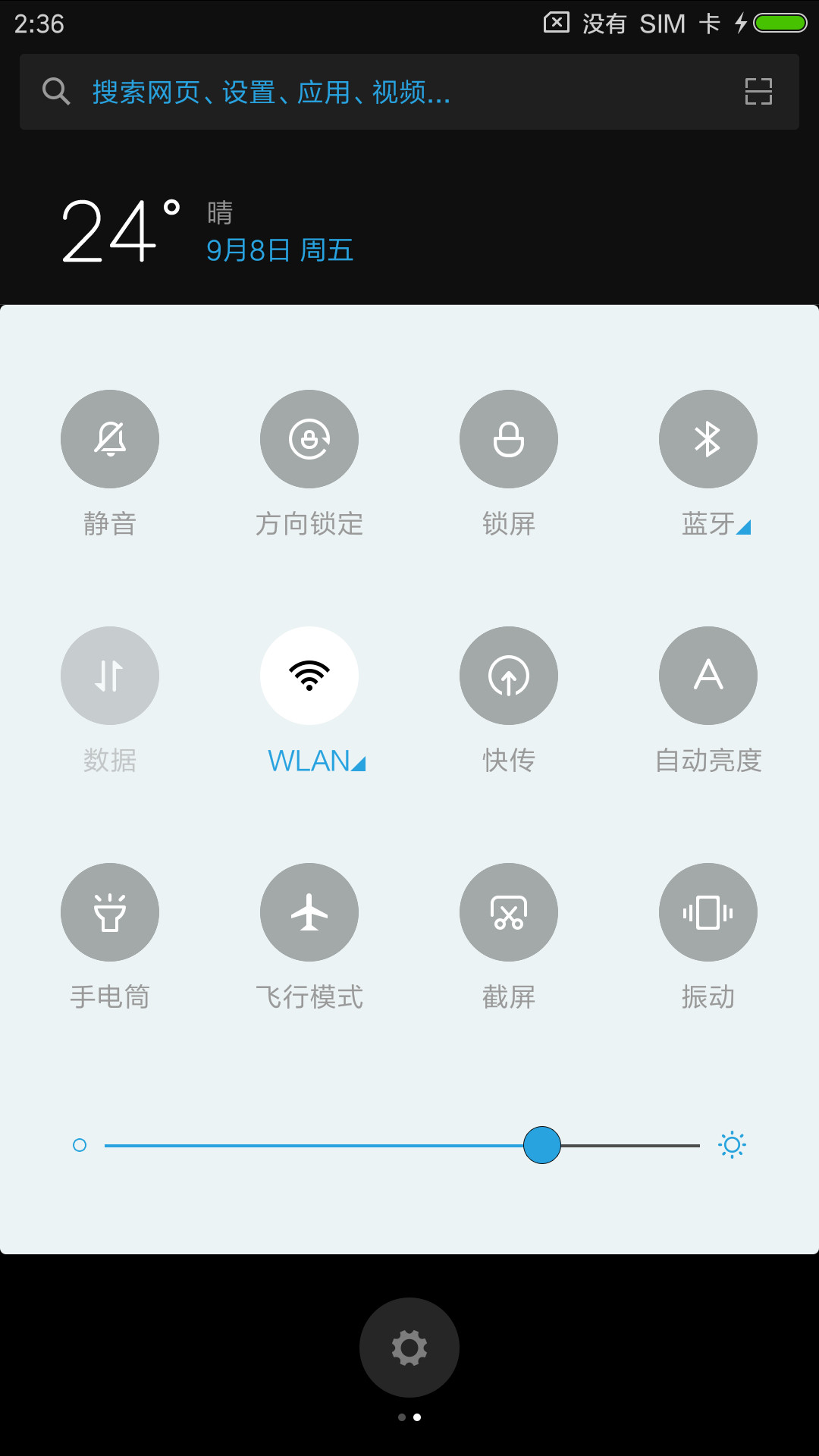The width and height of the screenshot is (819, 1456).
Task: Tap the date 9月8日 周五
Action: [x=280, y=250]
